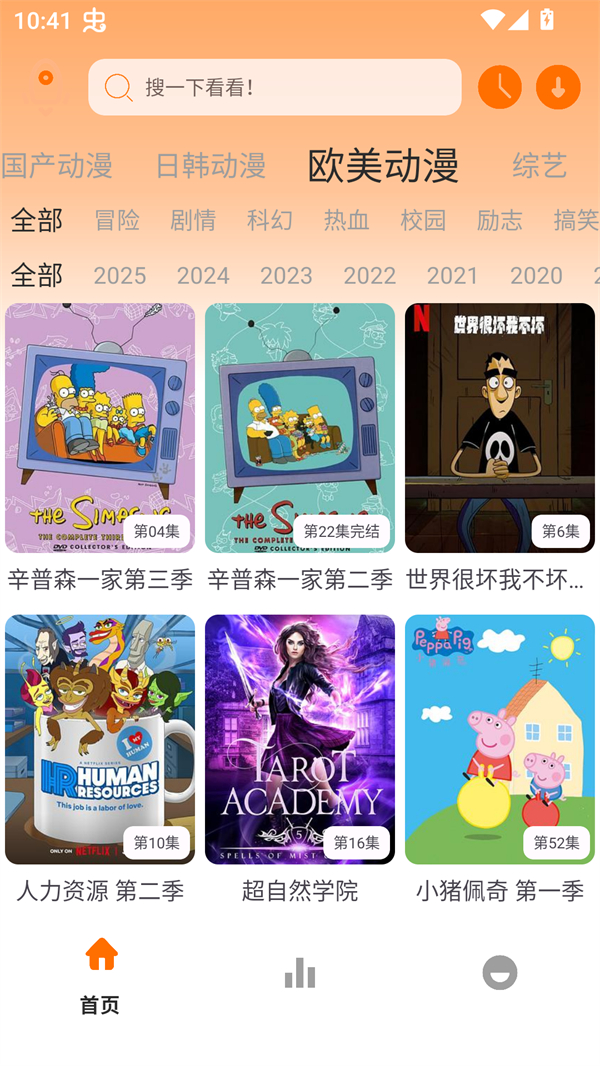The image size is (600, 1066).
Task: Open watch history clock icon
Action: [x=500, y=88]
